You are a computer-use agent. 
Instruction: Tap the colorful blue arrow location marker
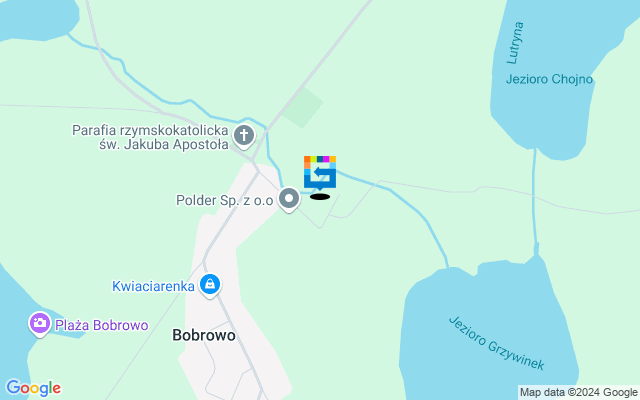tap(320, 172)
